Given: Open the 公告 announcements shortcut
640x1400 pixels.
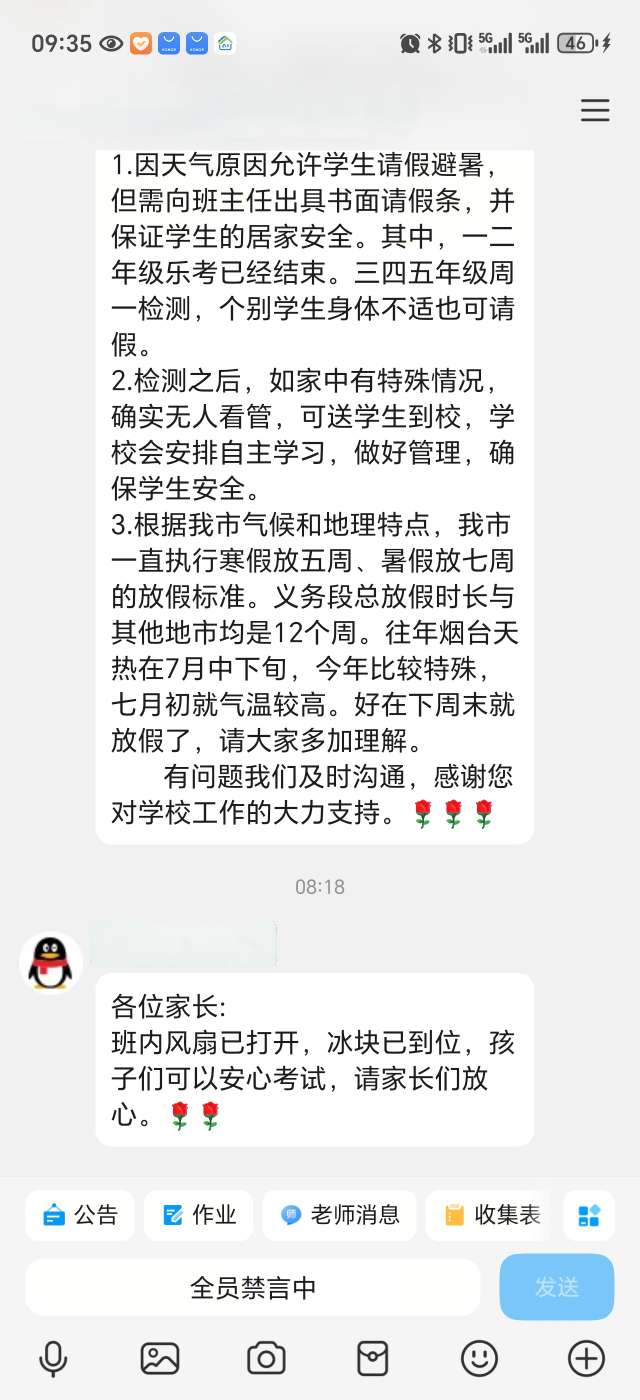Looking at the screenshot, I should (81, 1215).
